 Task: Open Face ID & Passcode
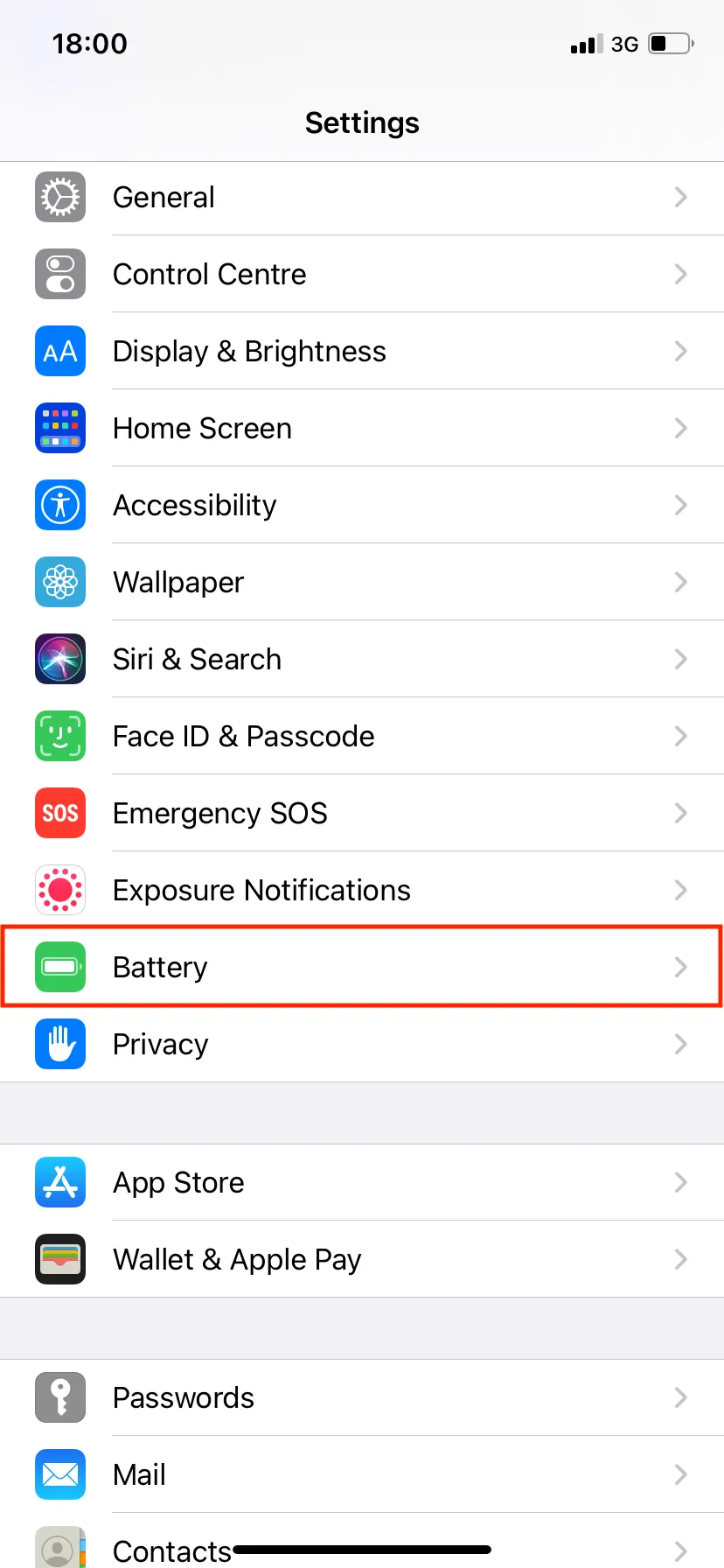tap(362, 737)
